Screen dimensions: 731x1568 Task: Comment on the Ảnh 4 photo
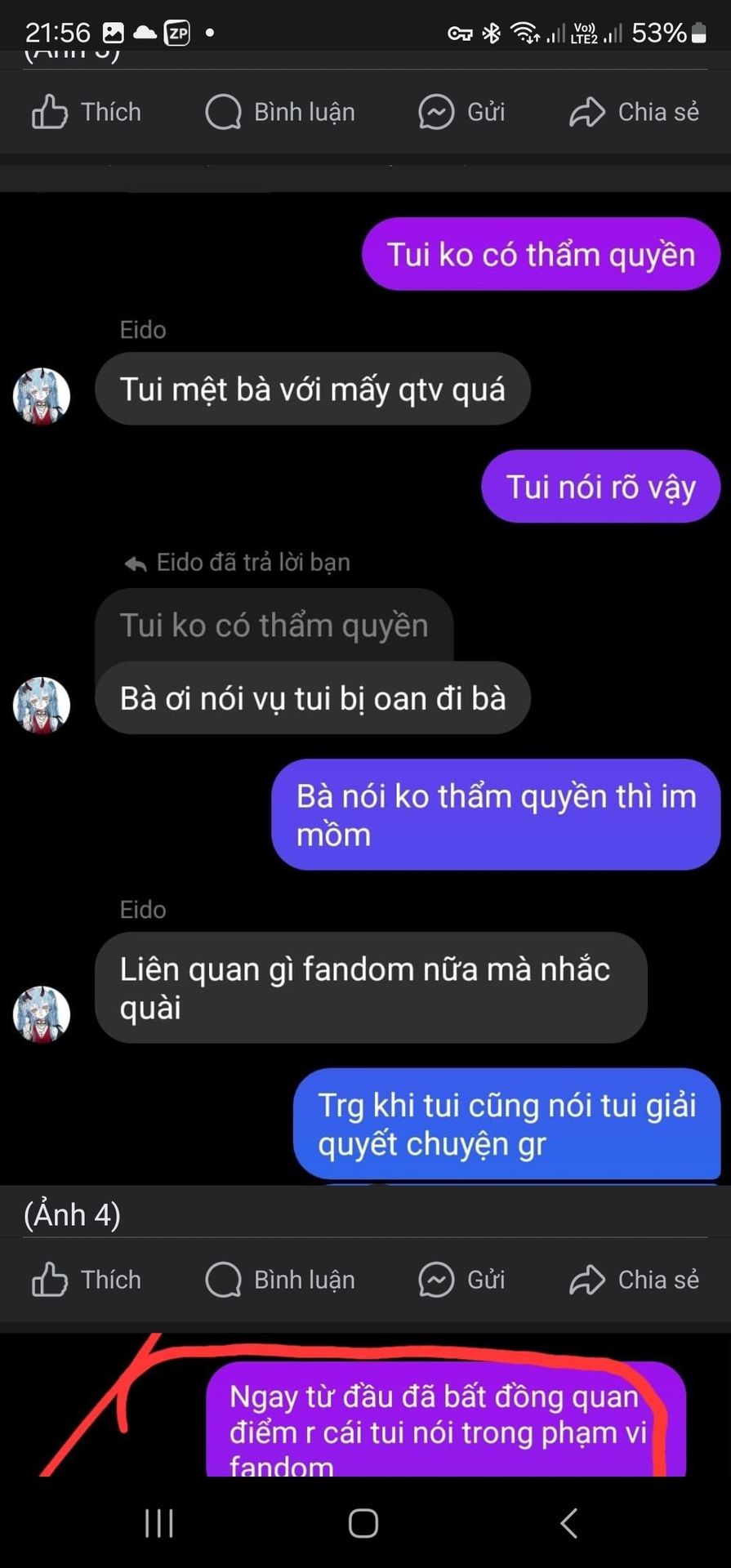[x=280, y=1280]
